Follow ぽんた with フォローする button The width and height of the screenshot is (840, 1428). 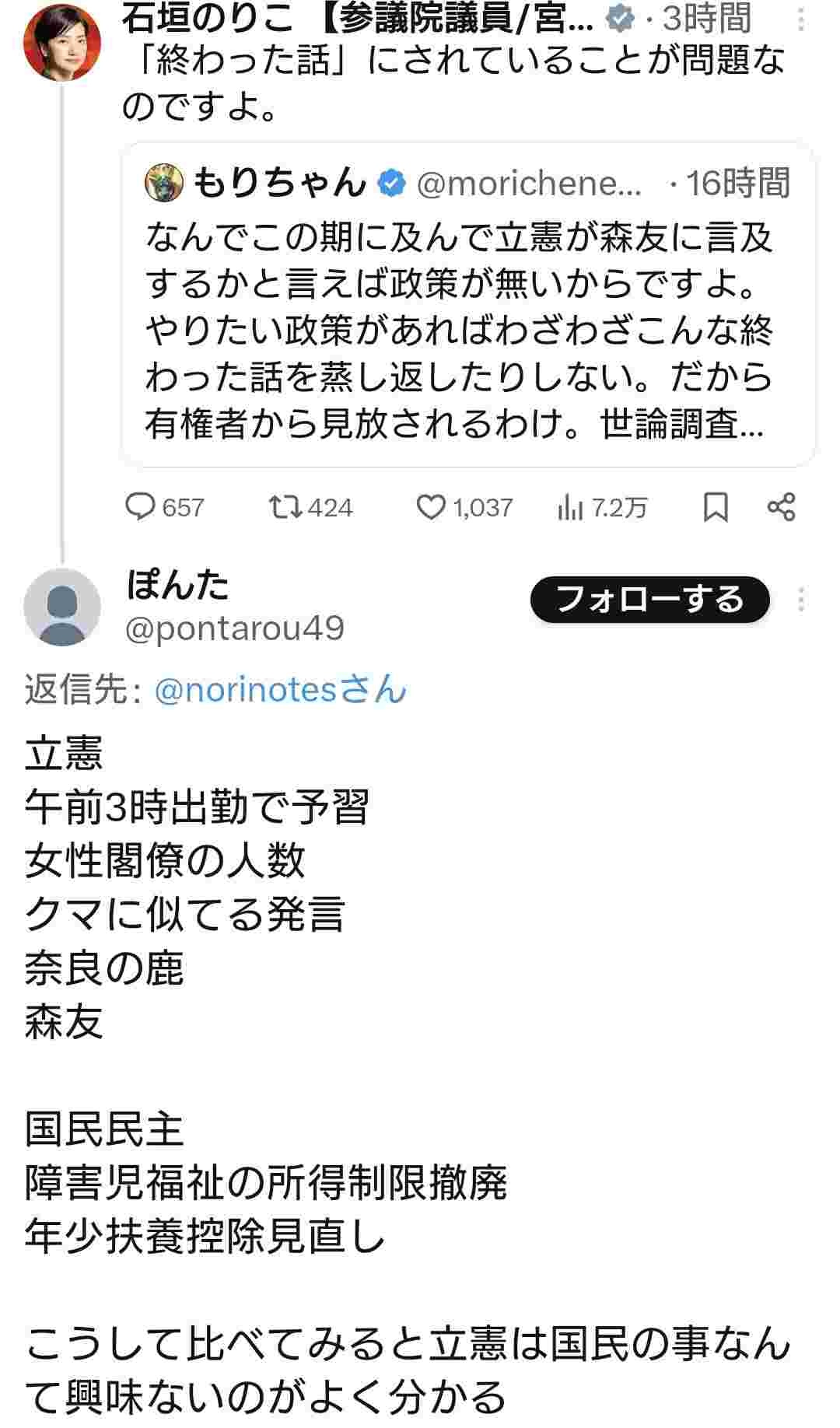[x=649, y=600]
